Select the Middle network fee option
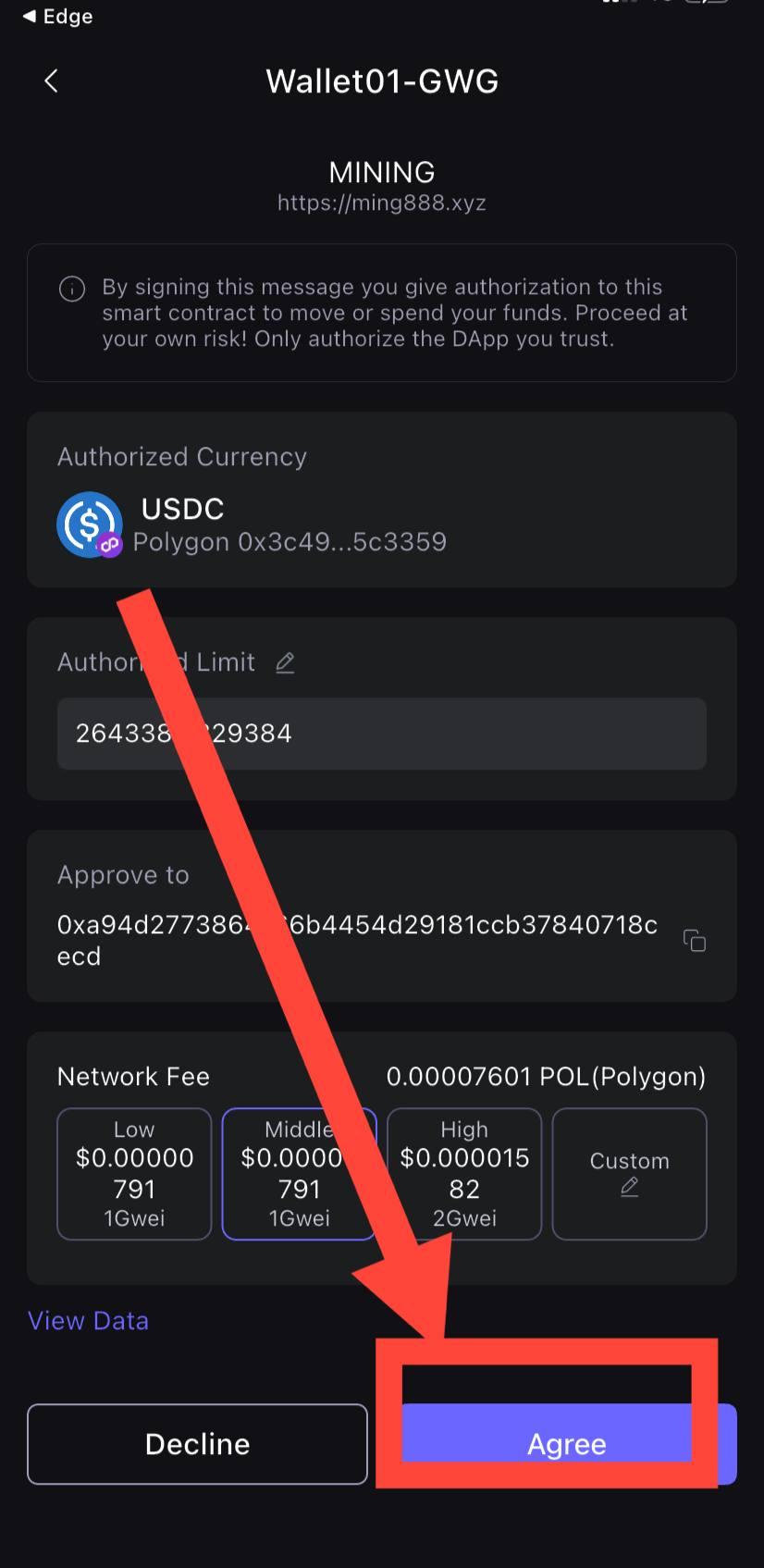This screenshot has height=1568, width=764. pos(299,1174)
